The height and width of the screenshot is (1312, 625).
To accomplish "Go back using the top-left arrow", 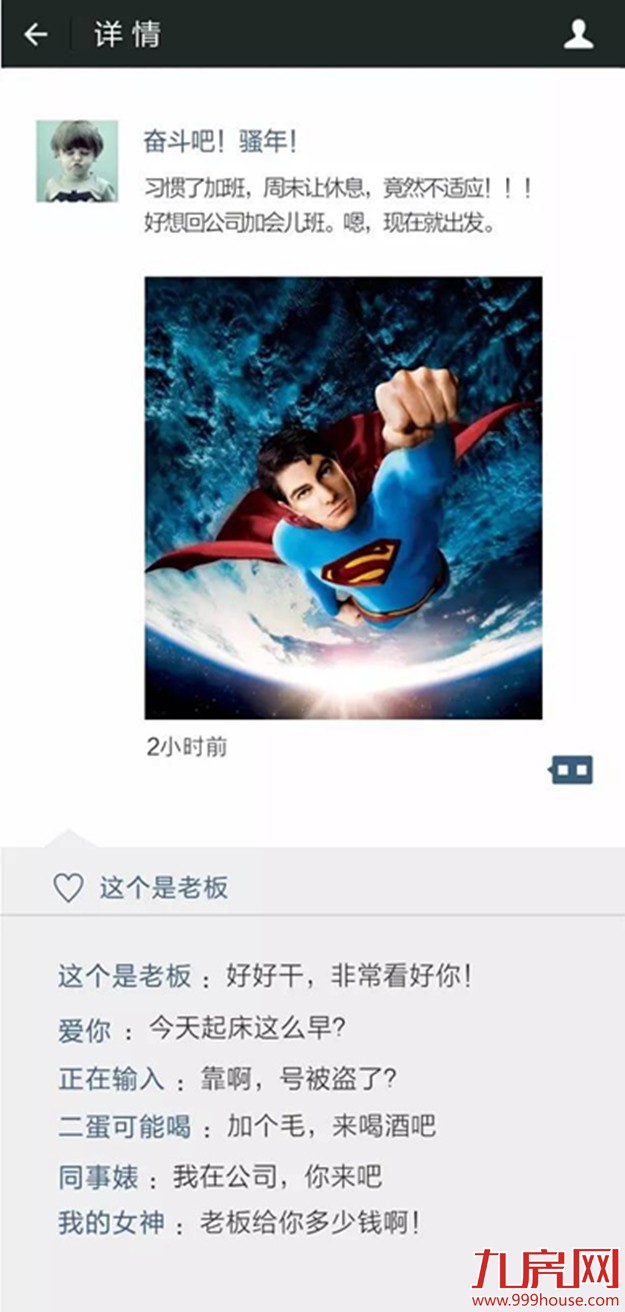I will pyautogui.click(x=36, y=35).
